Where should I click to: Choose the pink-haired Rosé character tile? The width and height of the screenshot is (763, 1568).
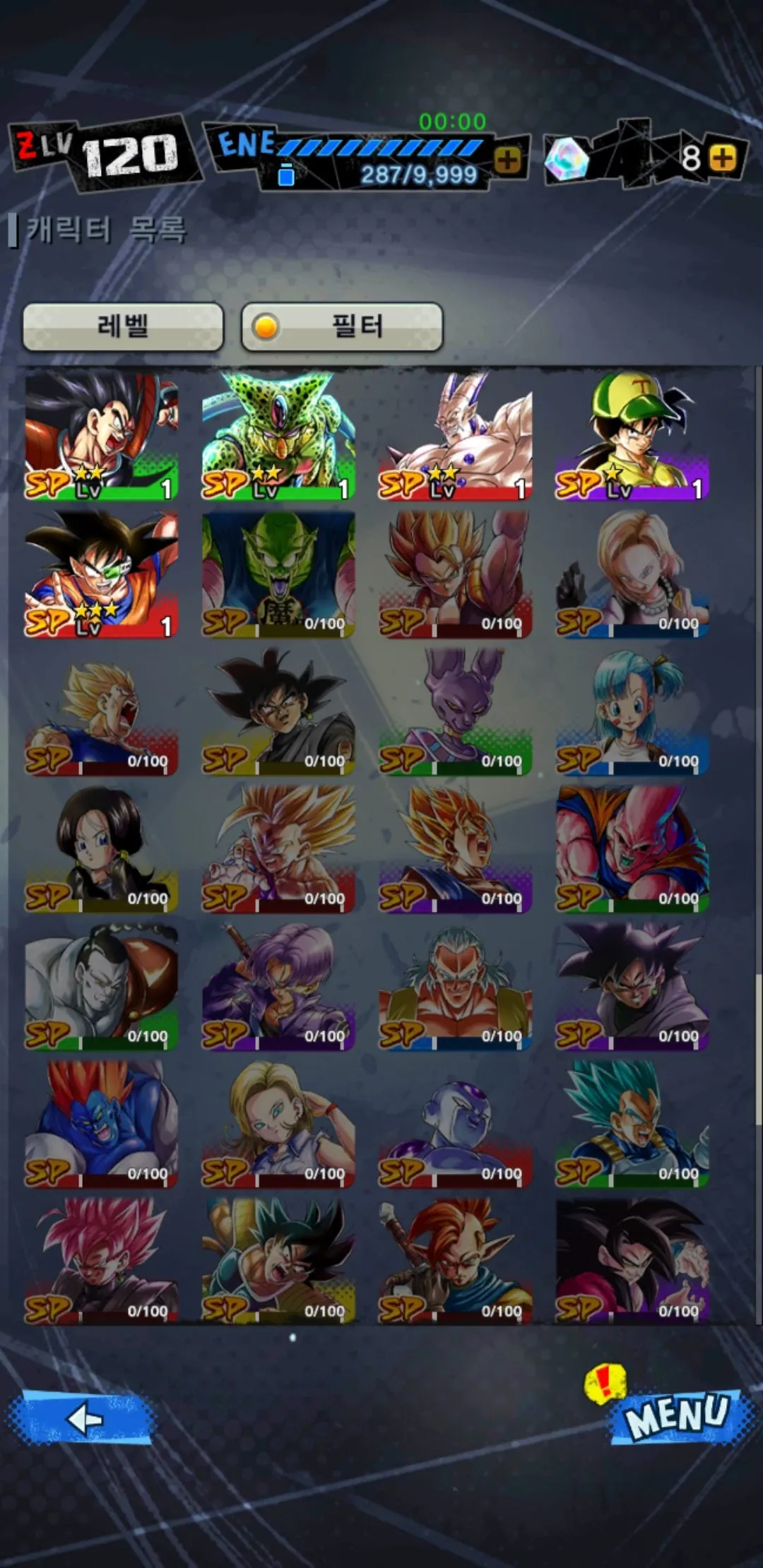[102, 1261]
